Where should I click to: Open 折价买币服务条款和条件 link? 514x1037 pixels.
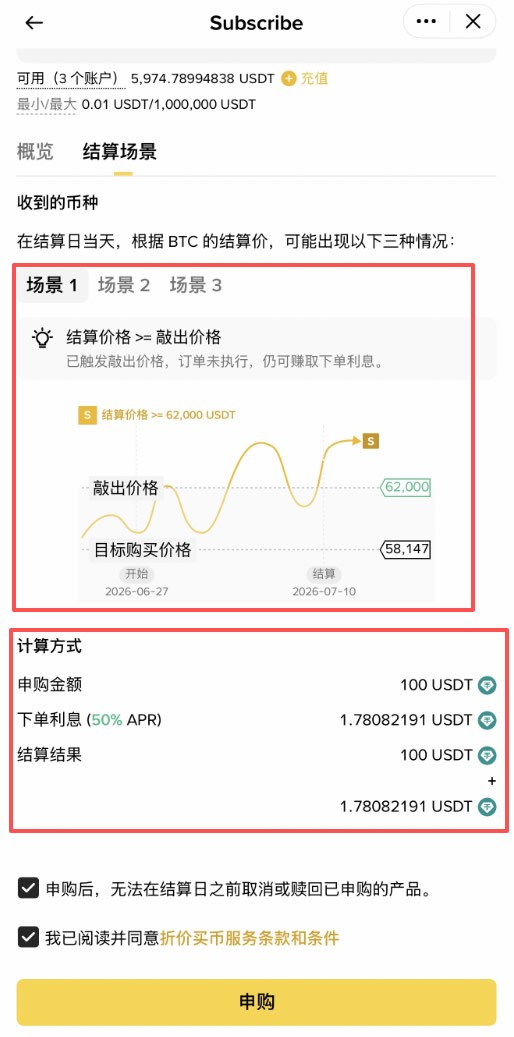point(249,937)
